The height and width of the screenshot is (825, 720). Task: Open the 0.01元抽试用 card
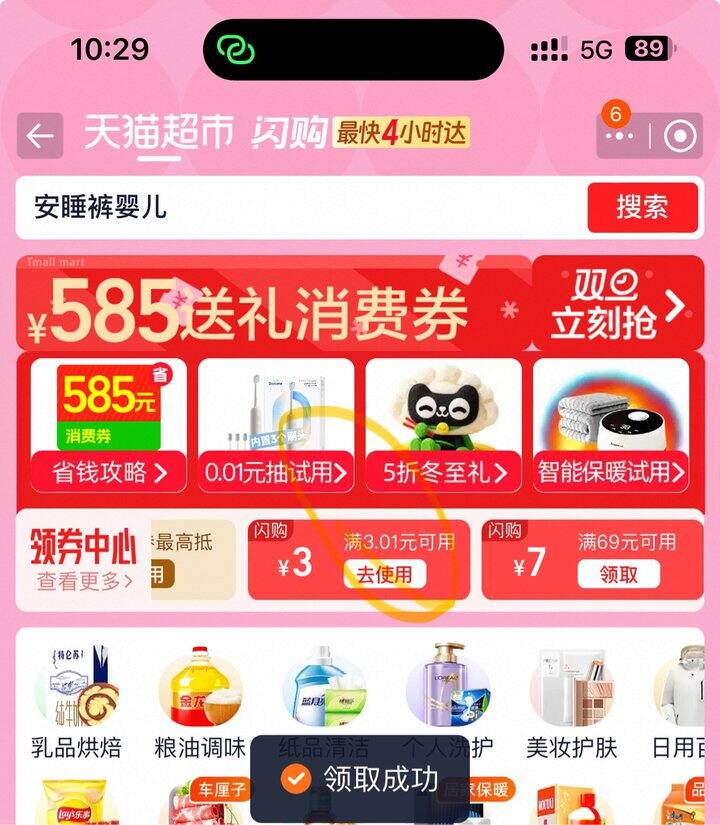[x=276, y=425]
